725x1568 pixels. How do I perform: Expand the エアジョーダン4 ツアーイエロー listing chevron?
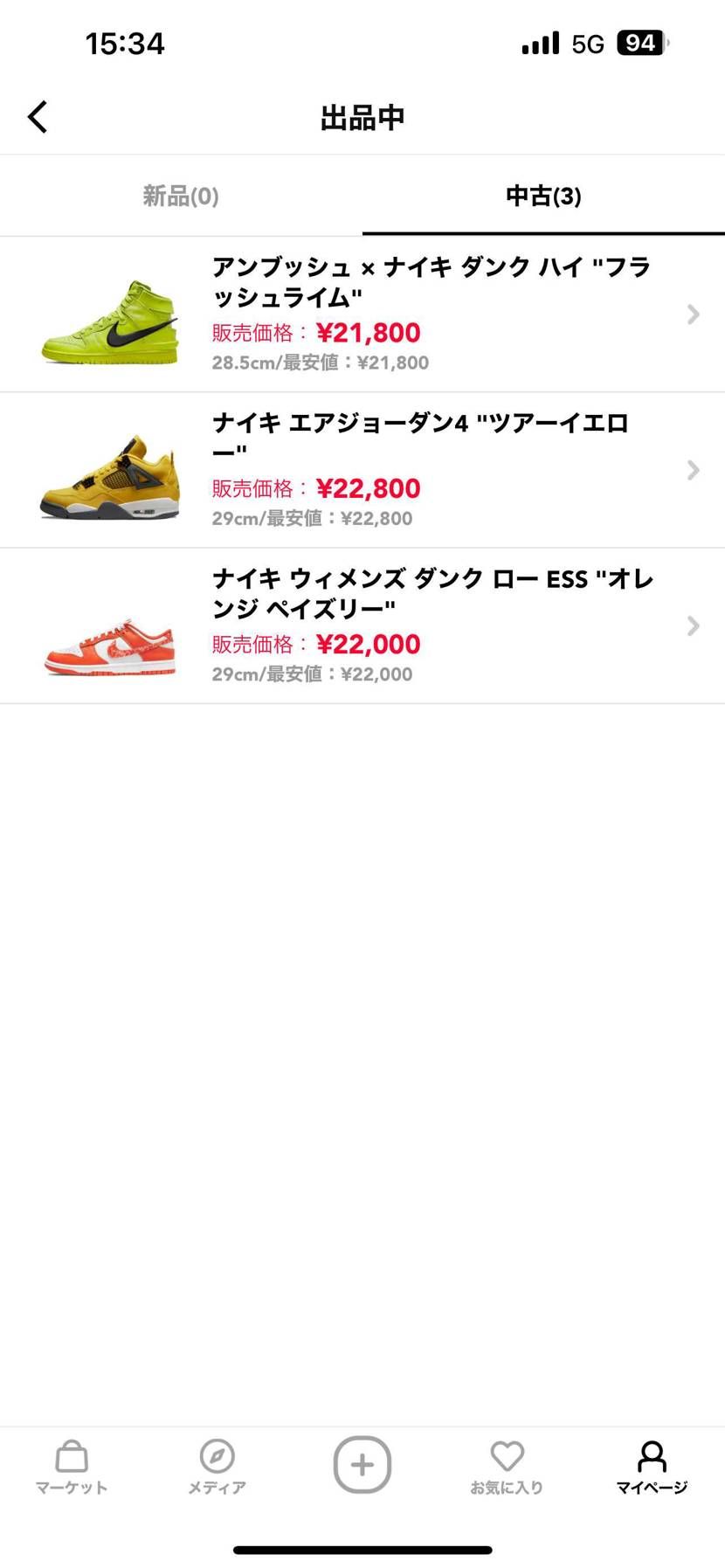(693, 470)
